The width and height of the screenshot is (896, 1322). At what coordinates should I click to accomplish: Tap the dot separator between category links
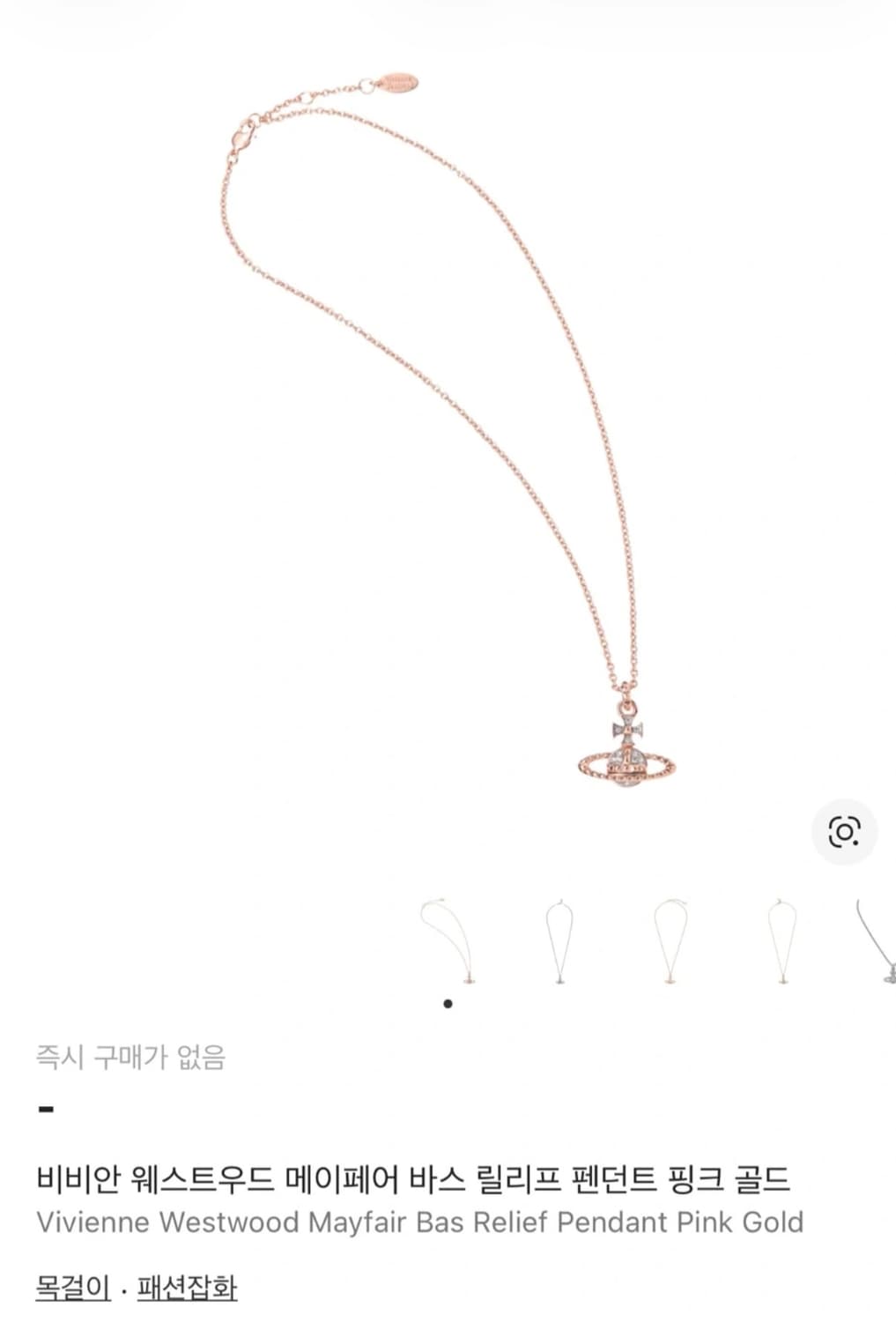(123, 1289)
